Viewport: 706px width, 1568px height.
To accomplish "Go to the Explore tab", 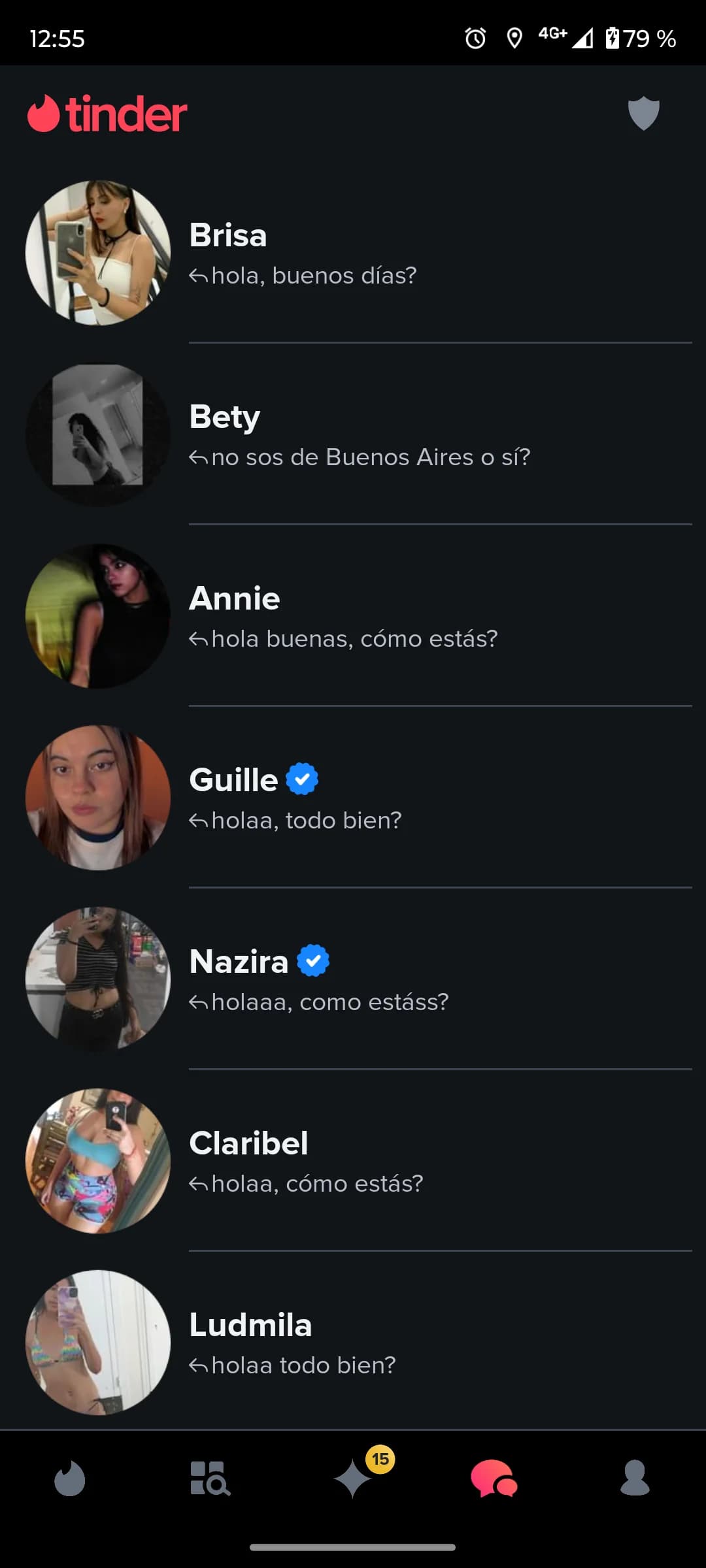I will point(210,1478).
